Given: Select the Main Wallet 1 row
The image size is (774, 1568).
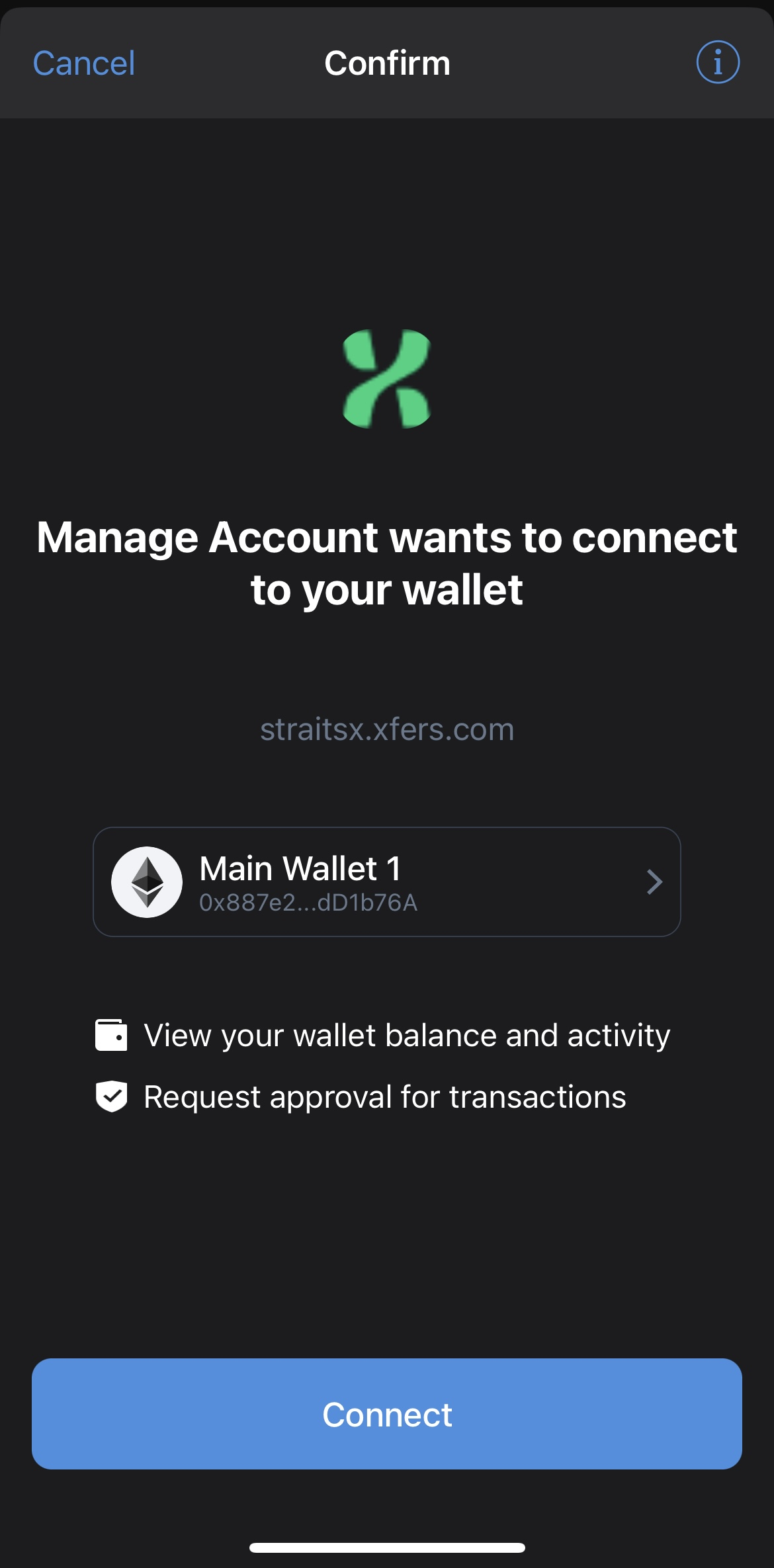Looking at the screenshot, I should pos(386,882).
